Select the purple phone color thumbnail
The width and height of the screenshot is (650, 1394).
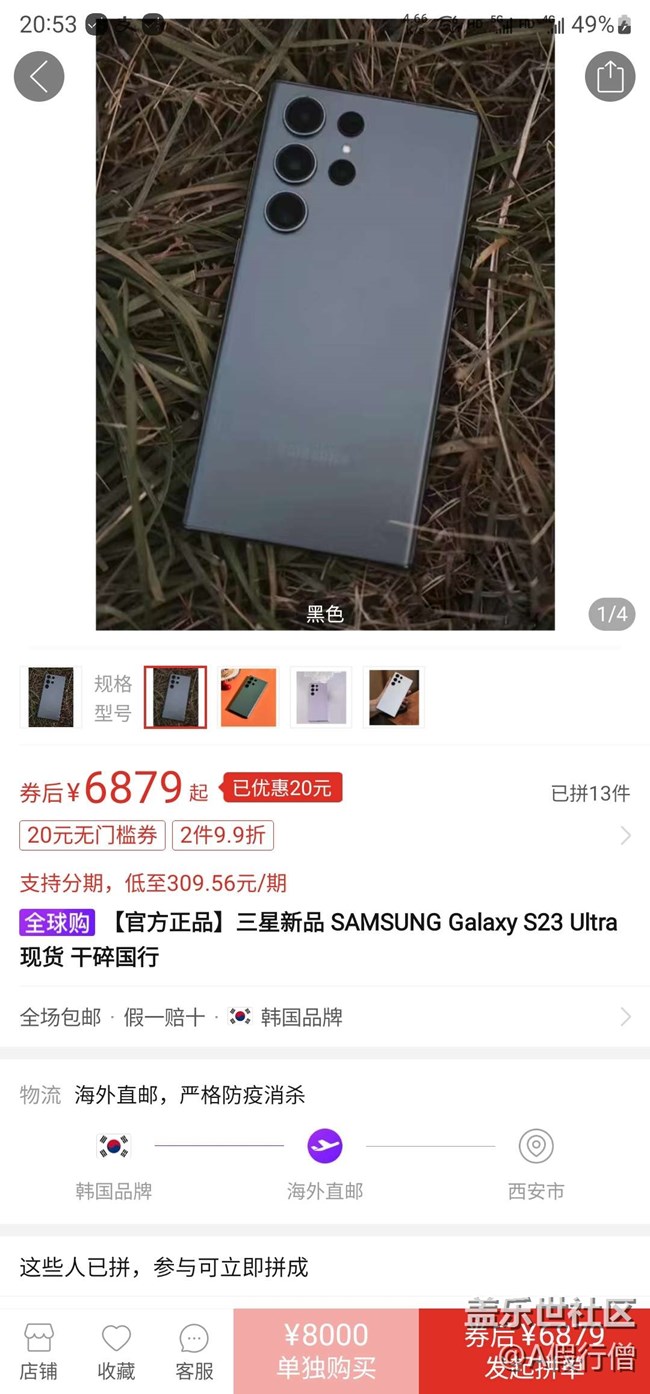point(321,697)
